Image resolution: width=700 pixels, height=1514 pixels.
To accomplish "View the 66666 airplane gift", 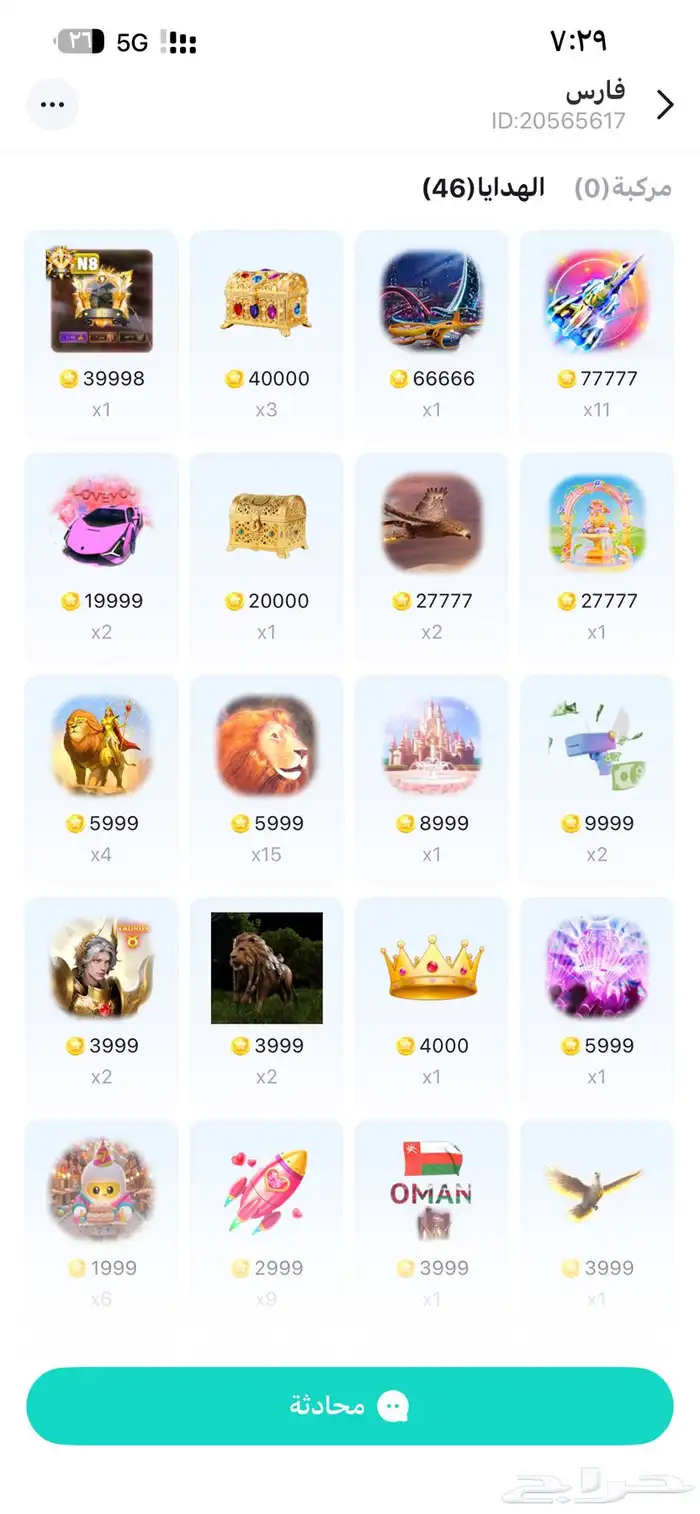I will tap(431, 301).
